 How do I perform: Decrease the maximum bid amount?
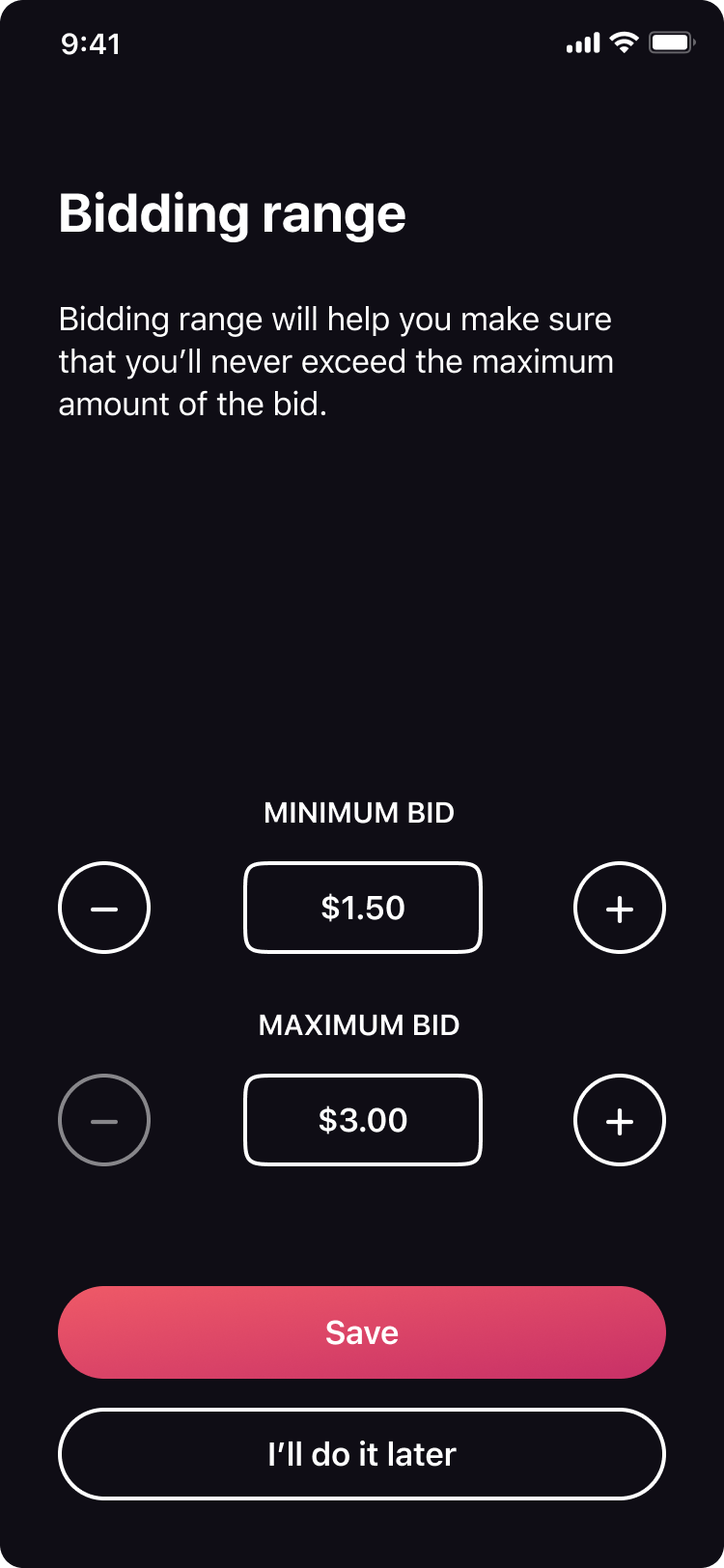click(104, 1120)
